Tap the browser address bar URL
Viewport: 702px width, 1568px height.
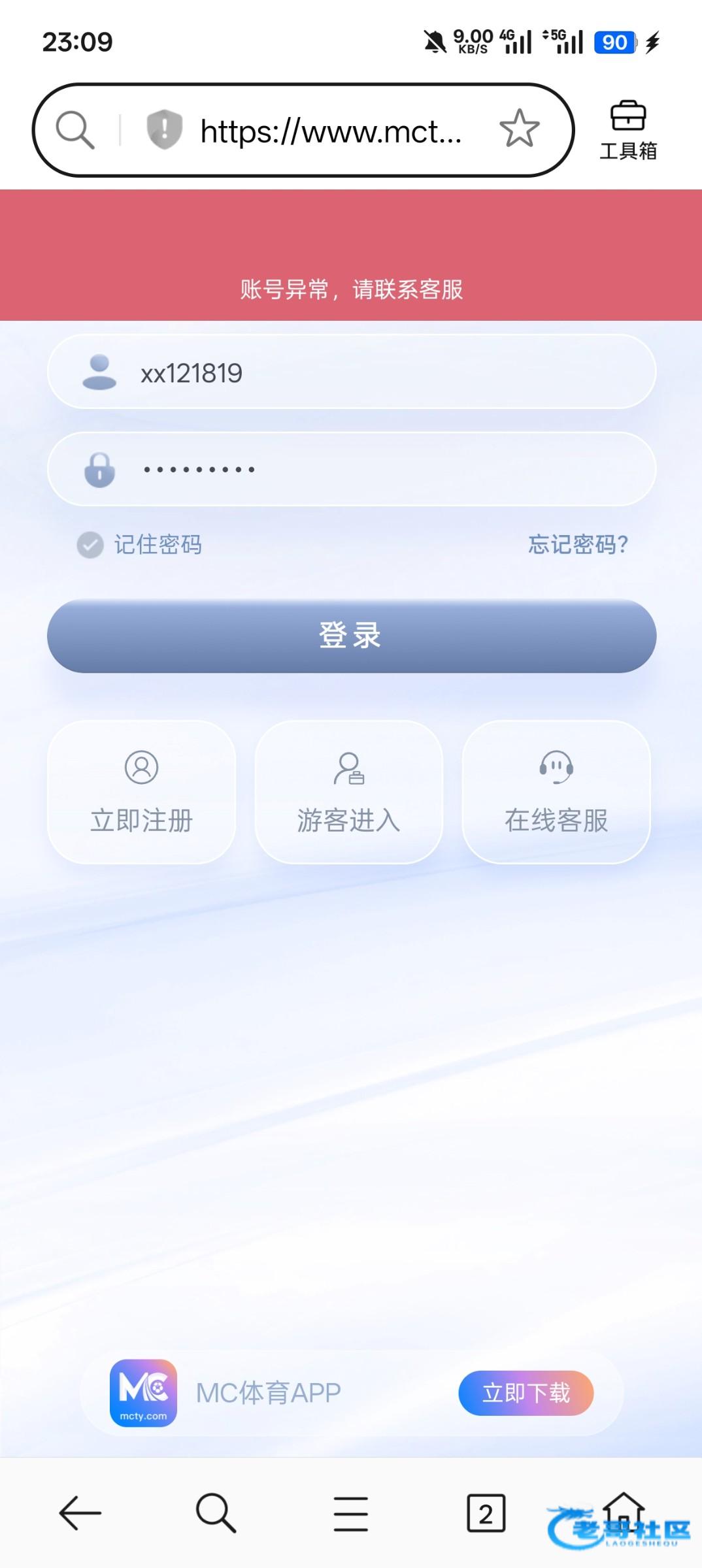coord(331,131)
